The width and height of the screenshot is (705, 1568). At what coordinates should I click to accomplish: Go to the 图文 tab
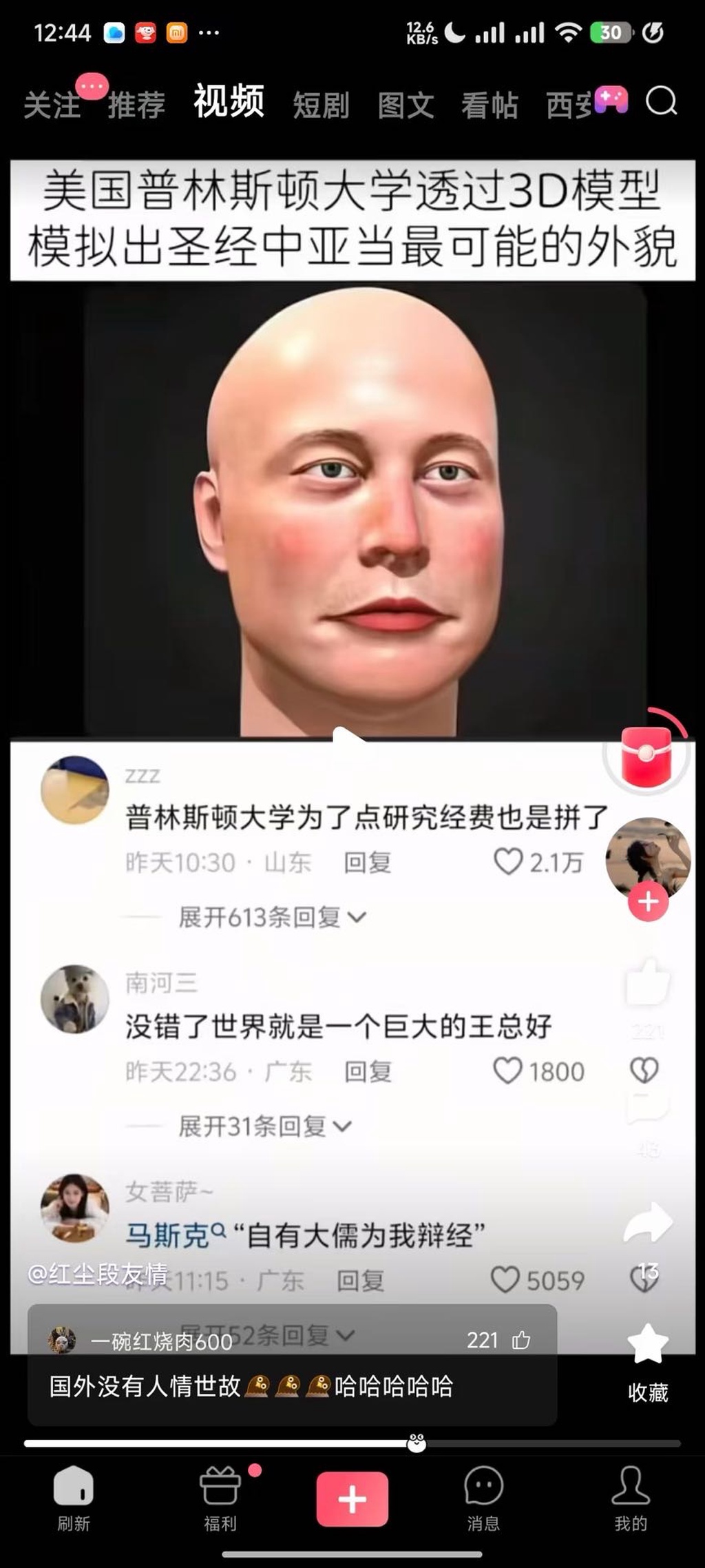tap(406, 105)
